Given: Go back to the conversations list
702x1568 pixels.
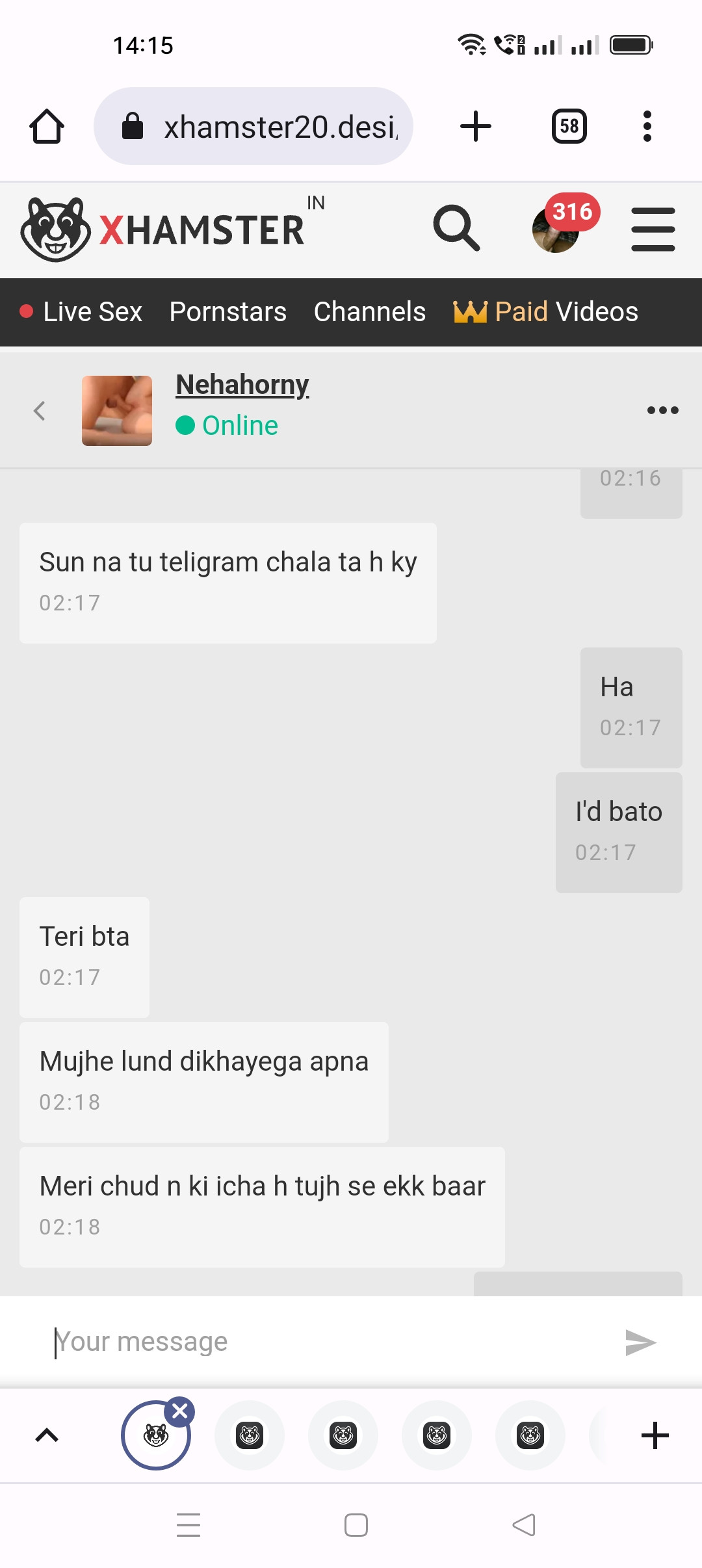Looking at the screenshot, I should (40, 411).
